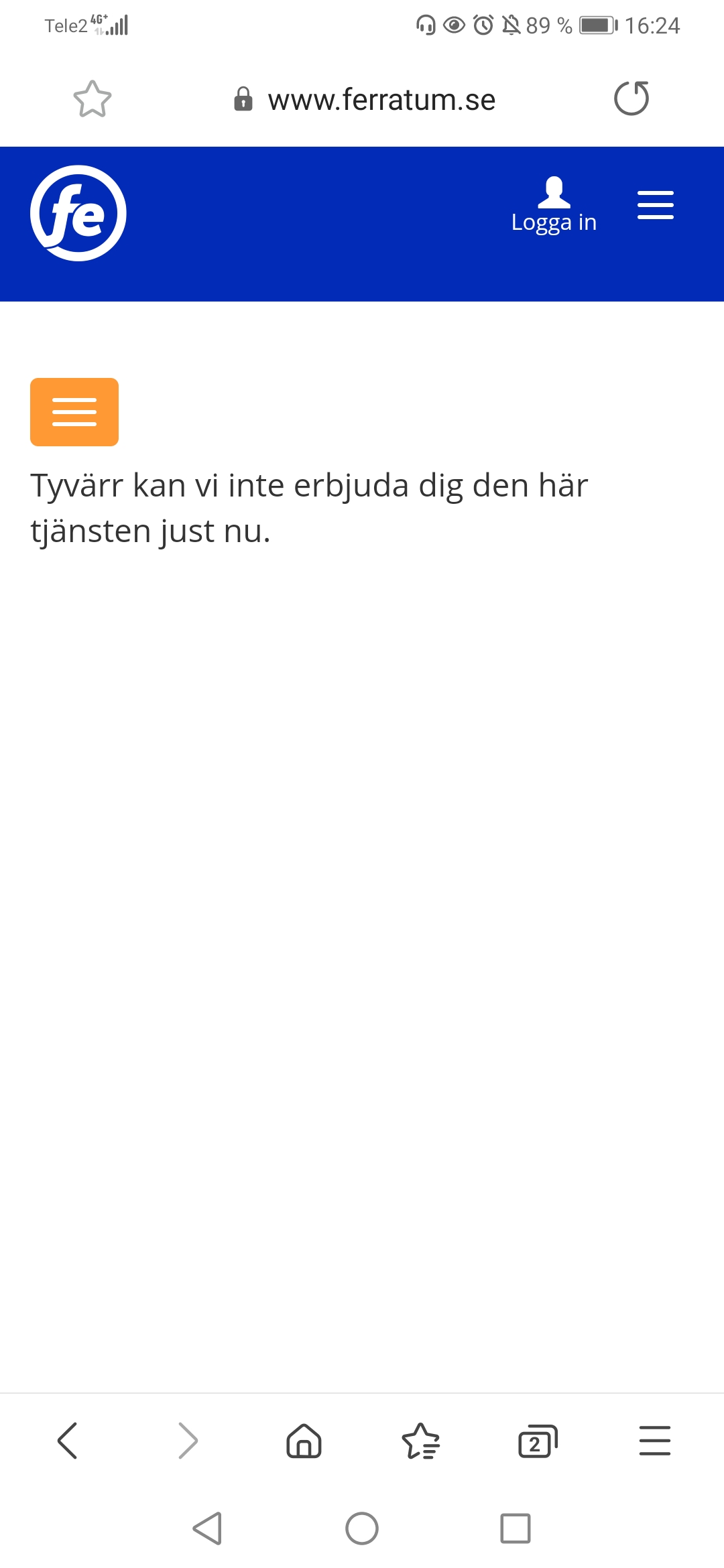Bookmark this page with the star icon
724x1568 pixels.
coord(93,99)
